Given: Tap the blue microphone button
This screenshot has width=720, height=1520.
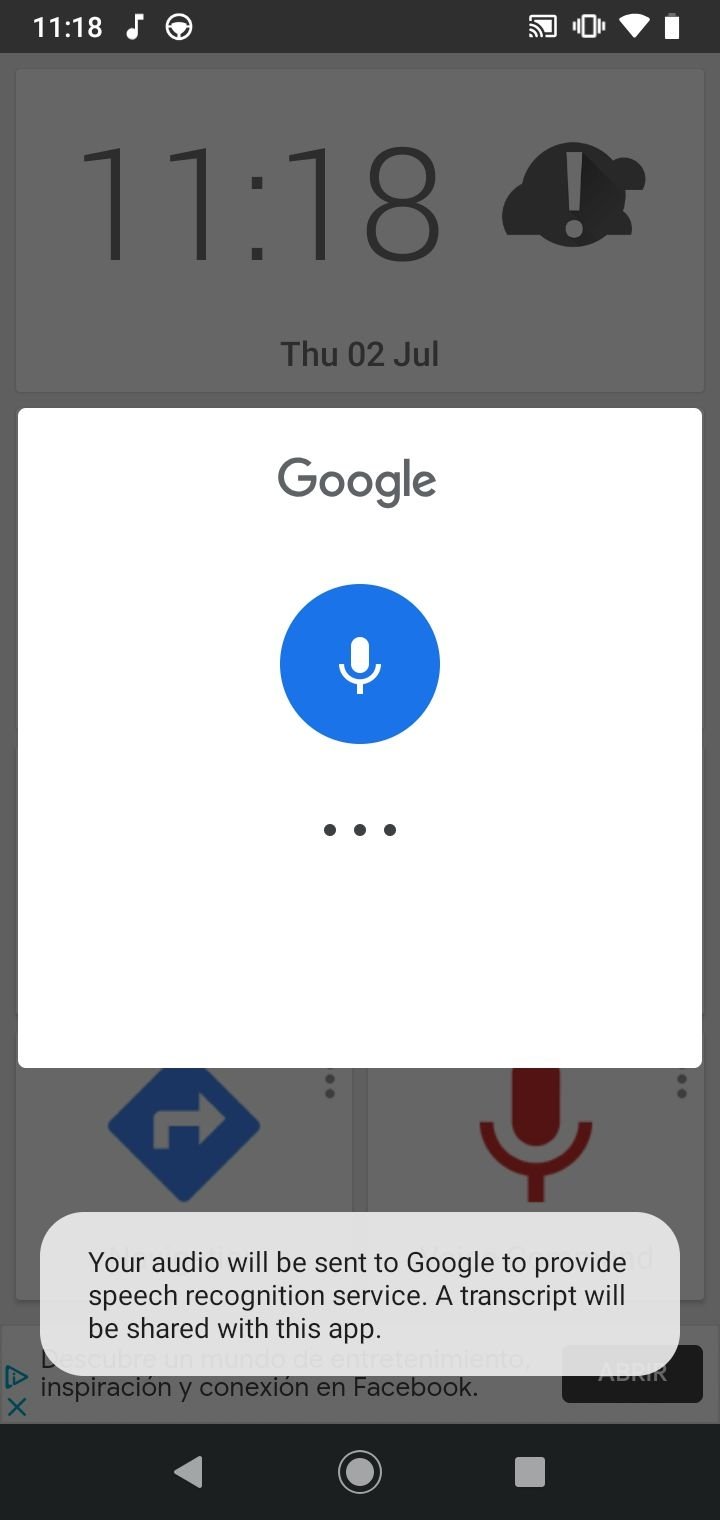Looking at the screenshot, I should 360,664.
